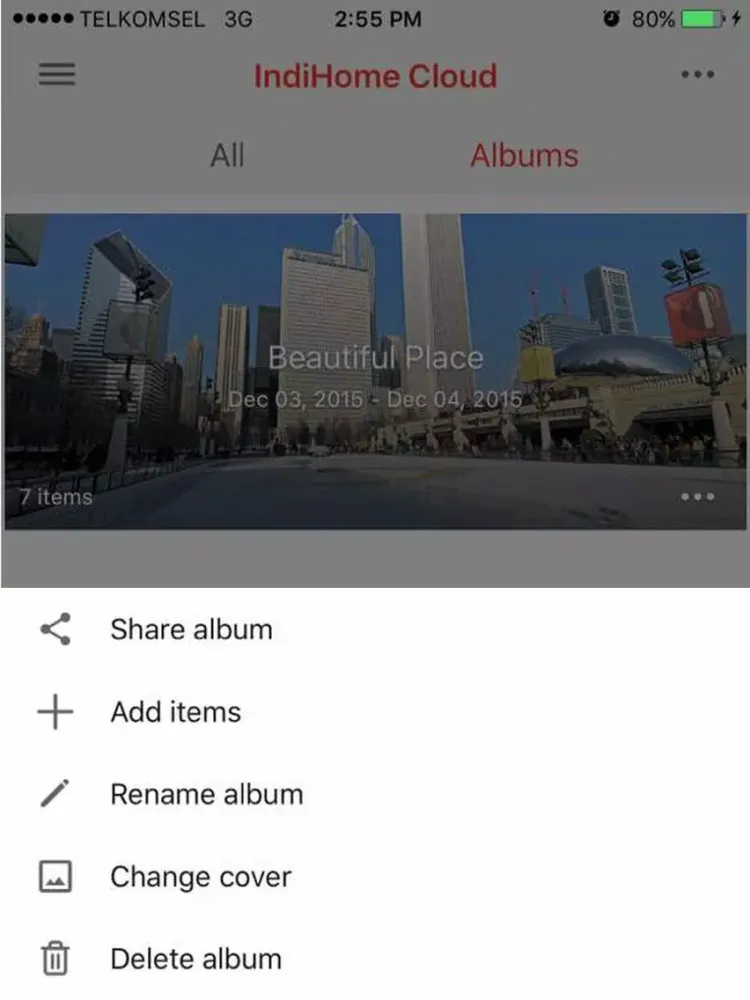
Task: Choose Change cover option
Action: click(x=200, y=877)
